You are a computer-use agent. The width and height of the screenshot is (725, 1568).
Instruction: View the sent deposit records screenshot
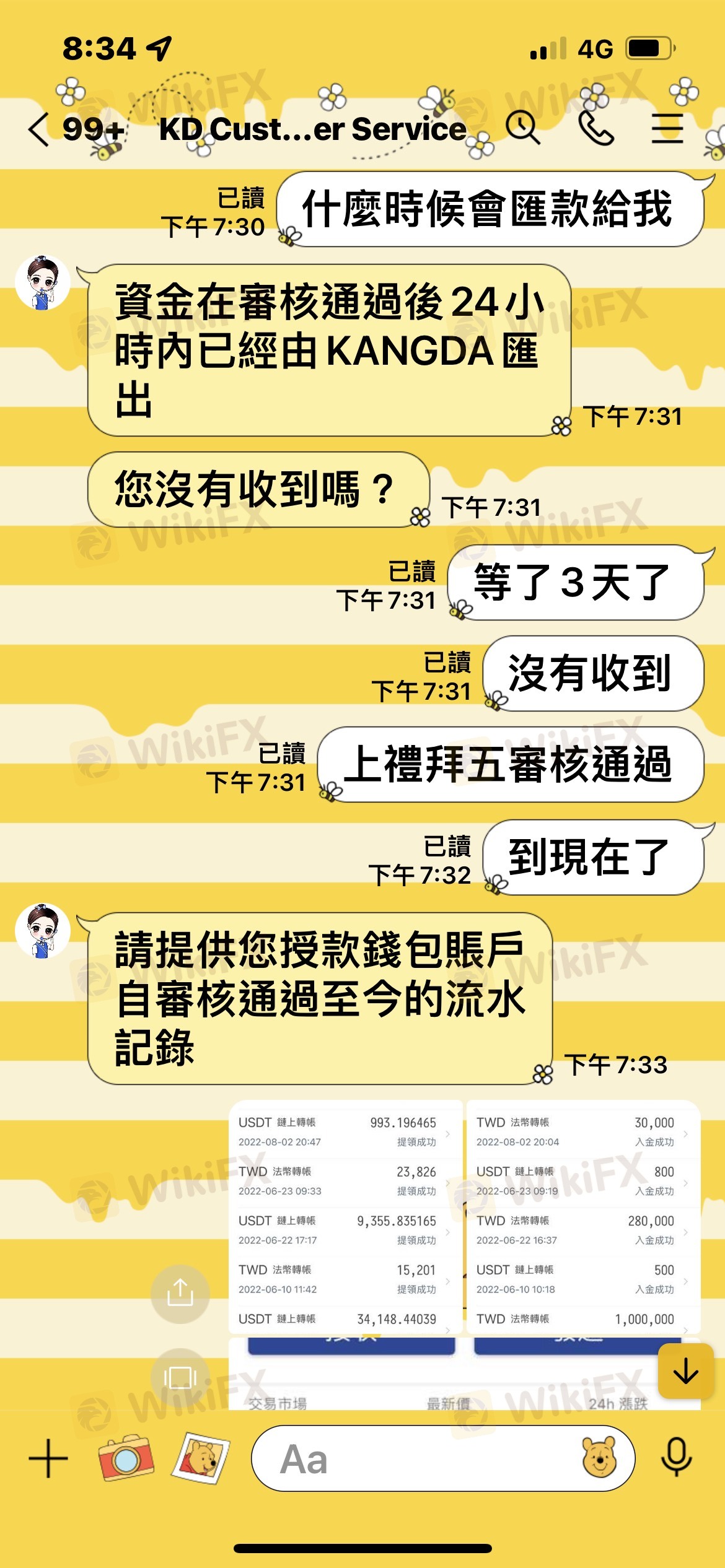coord(582,1216)
